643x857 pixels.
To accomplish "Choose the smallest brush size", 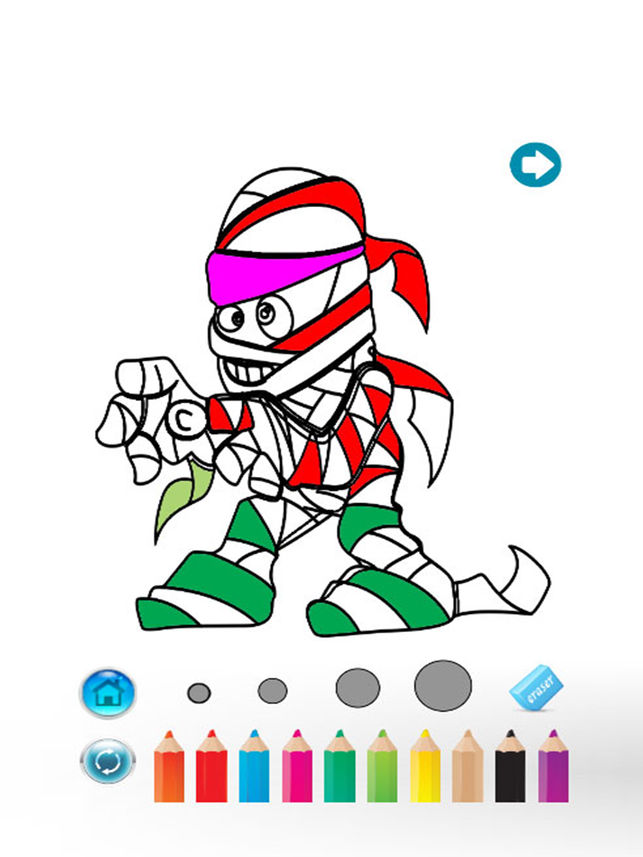I will [199, 692].
